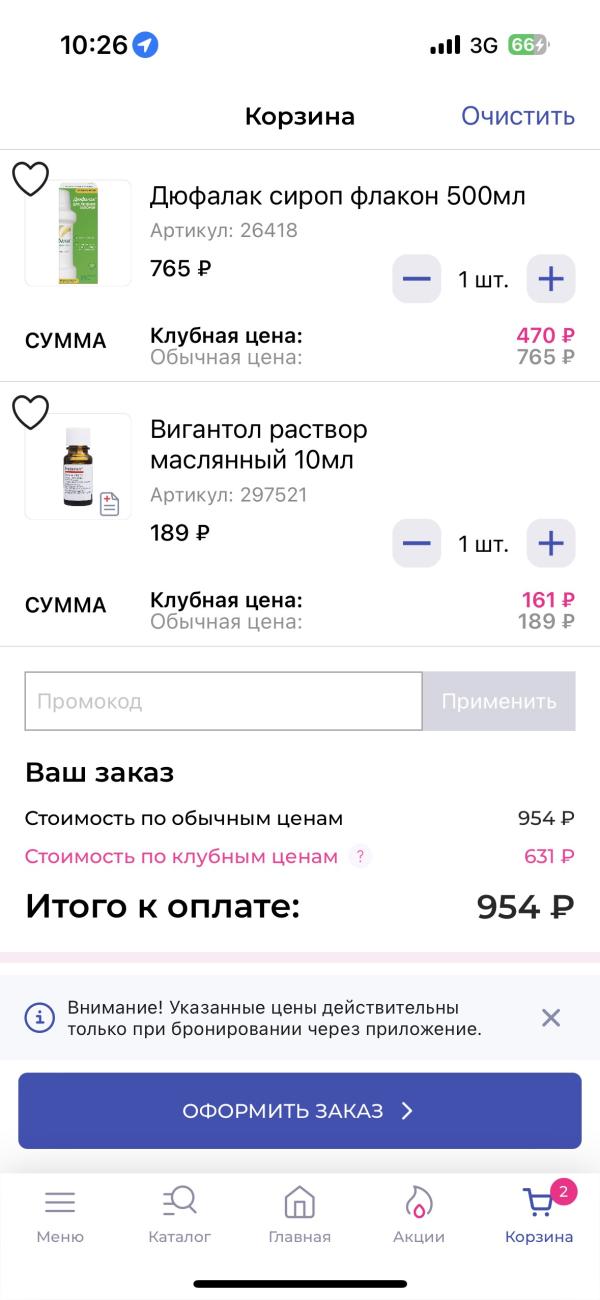Screen dimensions: 600x1300
Task: Add Дюфалак сироп to favorites
Action: click(x=30, y=179)
